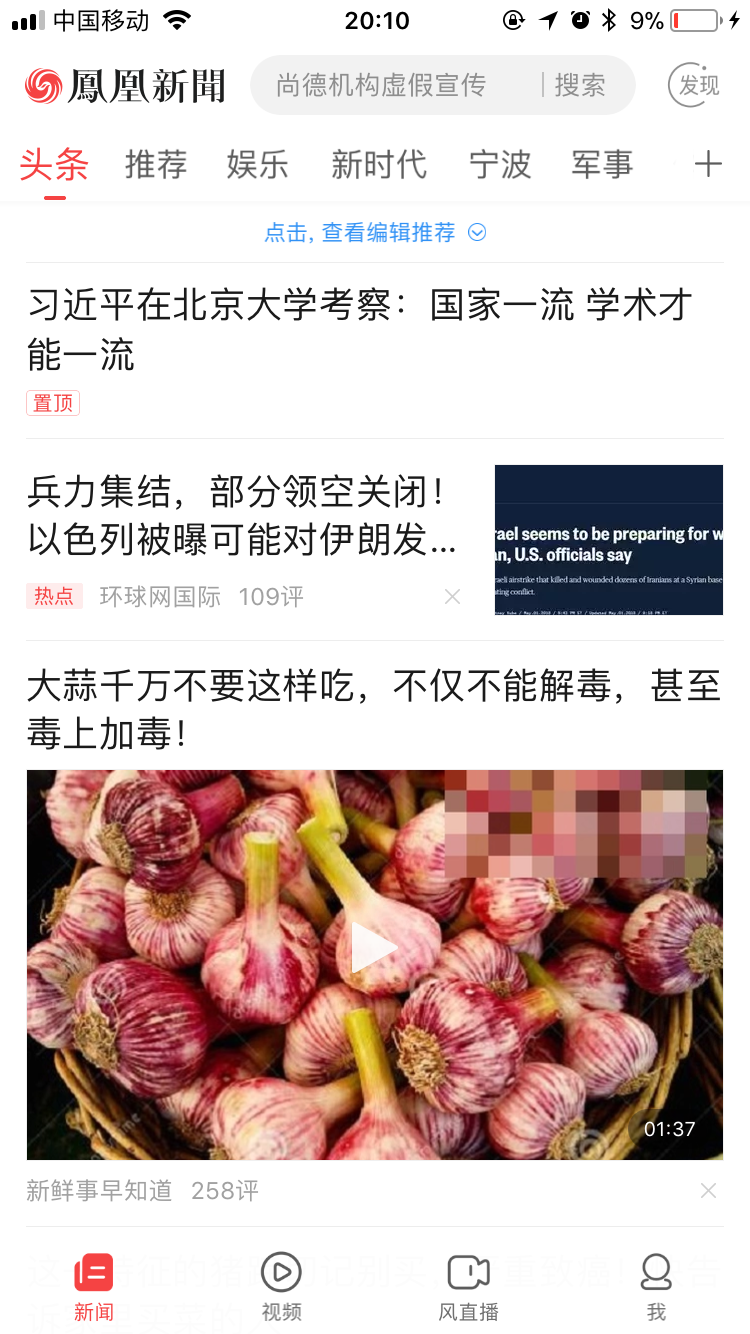Expand 点击,查看编辑推荐
This screenshot has height=1334, width=750.
(x=375, y=233)
